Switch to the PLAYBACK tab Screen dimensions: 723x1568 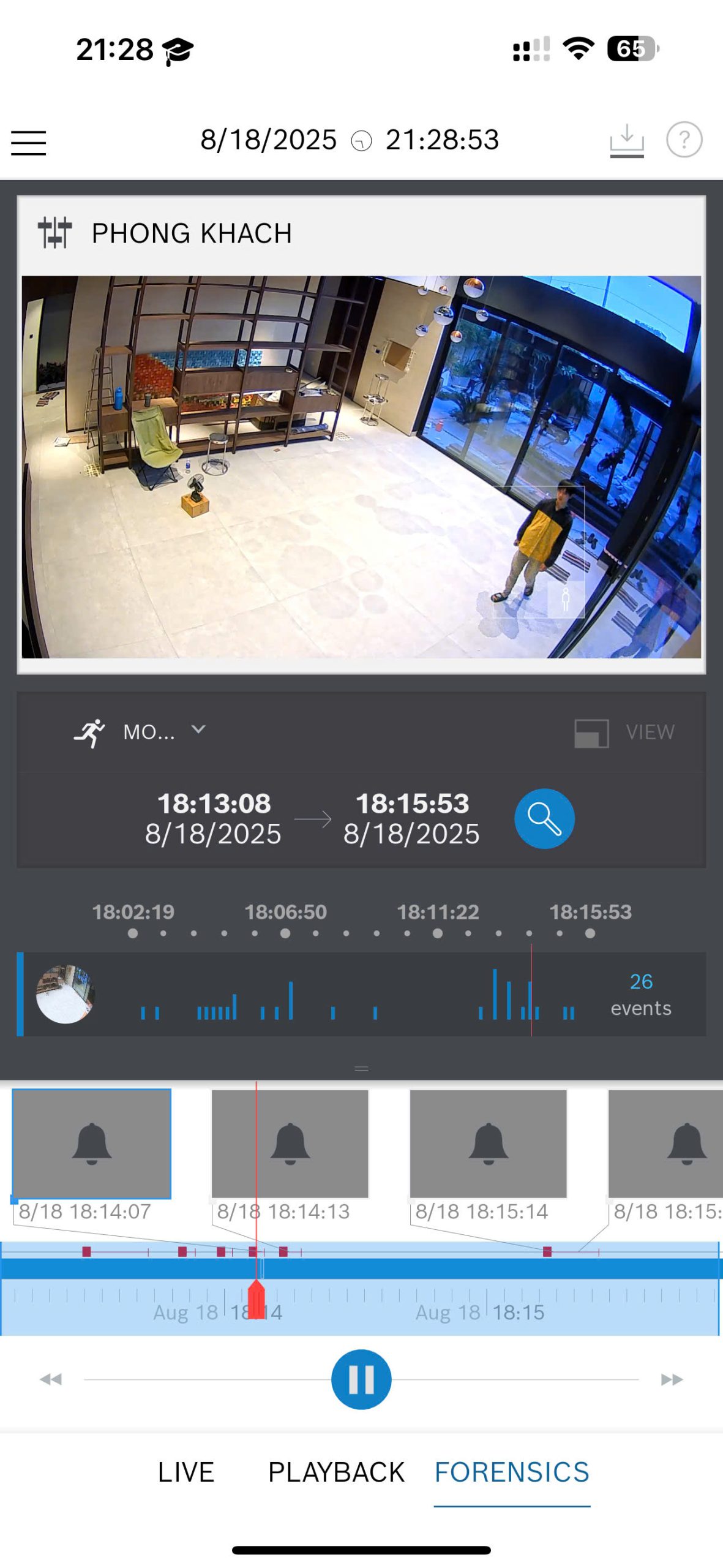(x=336, y=1472)
